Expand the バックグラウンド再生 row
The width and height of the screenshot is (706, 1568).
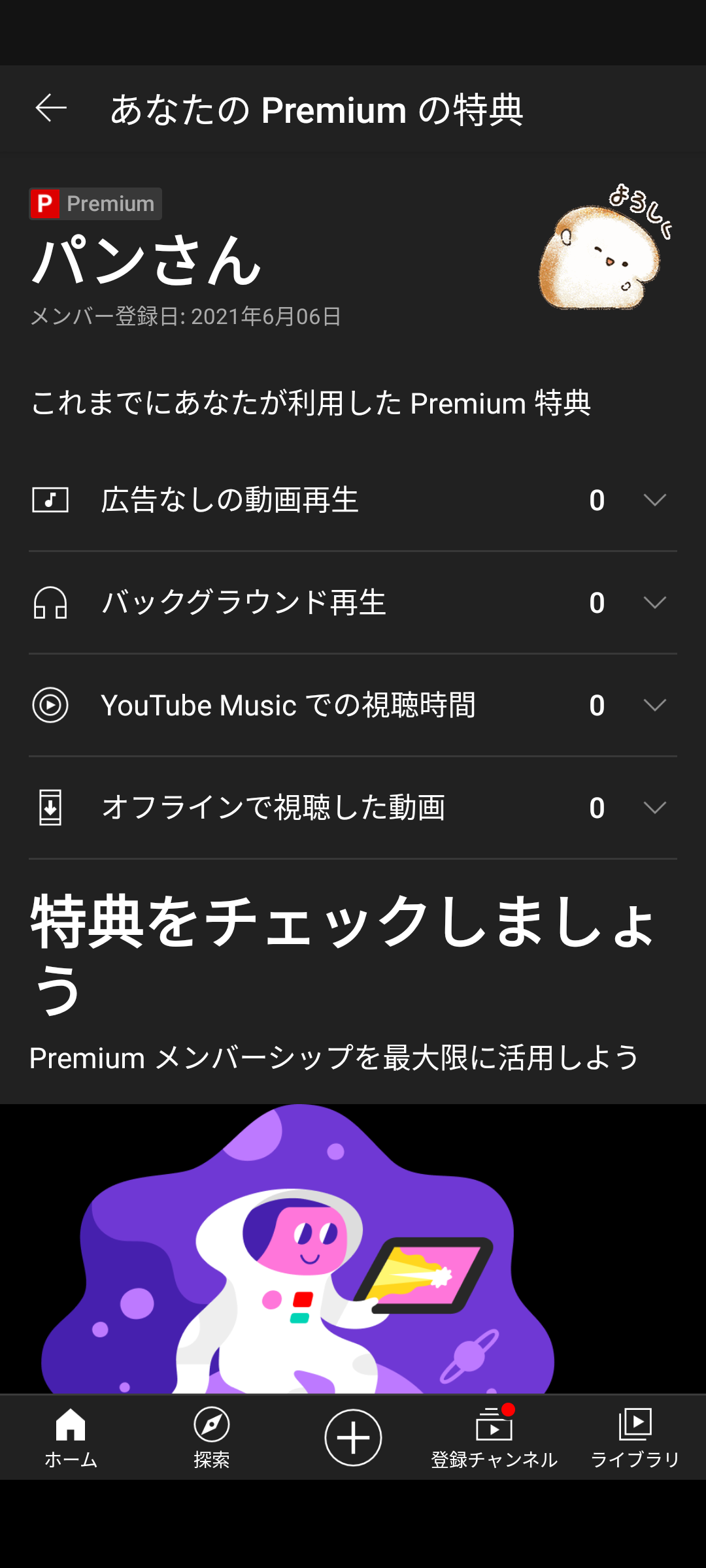pos(654,602)
